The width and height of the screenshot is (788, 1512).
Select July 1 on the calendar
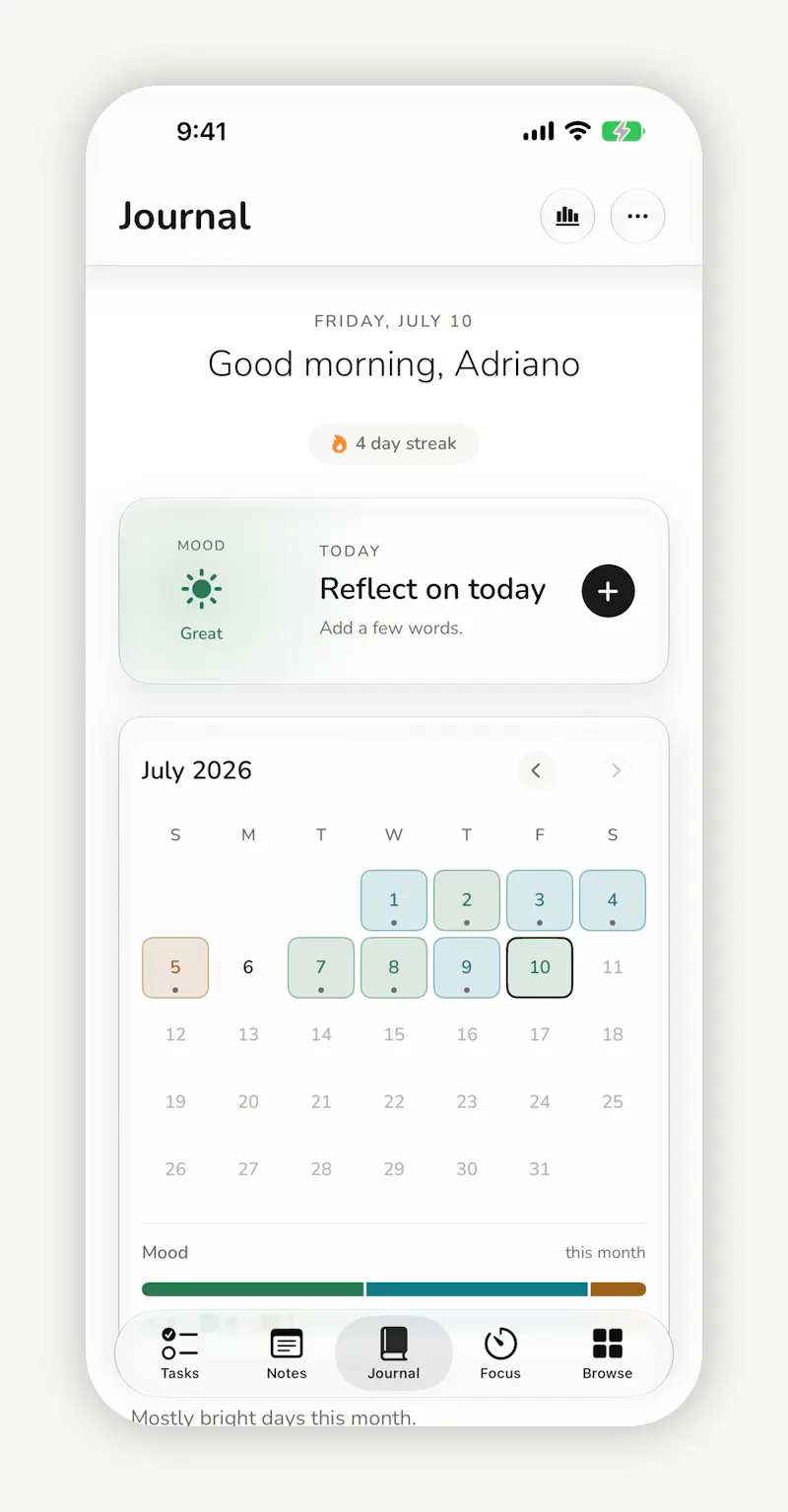[x=394, y=900]
